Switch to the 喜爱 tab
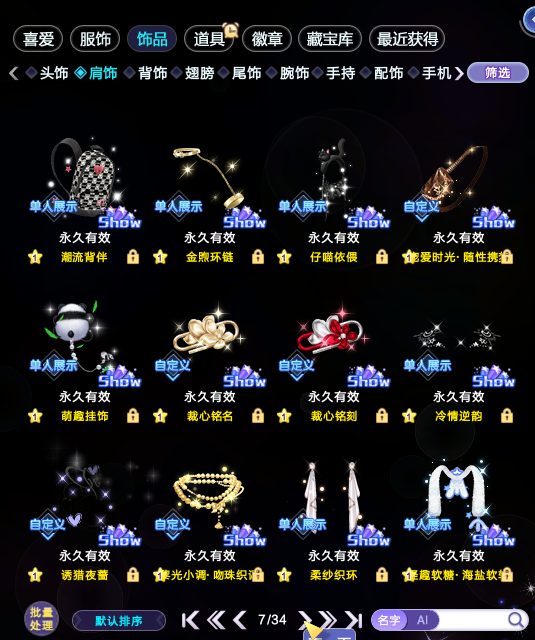535x640 pixels. tap(38, 39)
